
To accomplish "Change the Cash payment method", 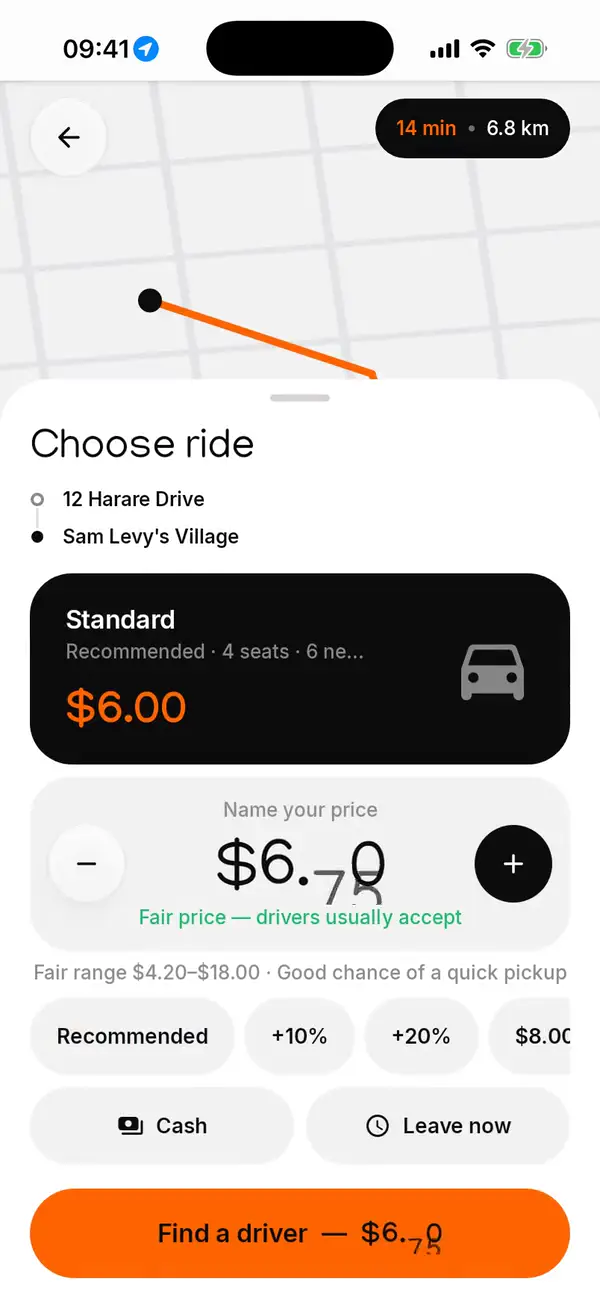I will tap(162, 1126).
